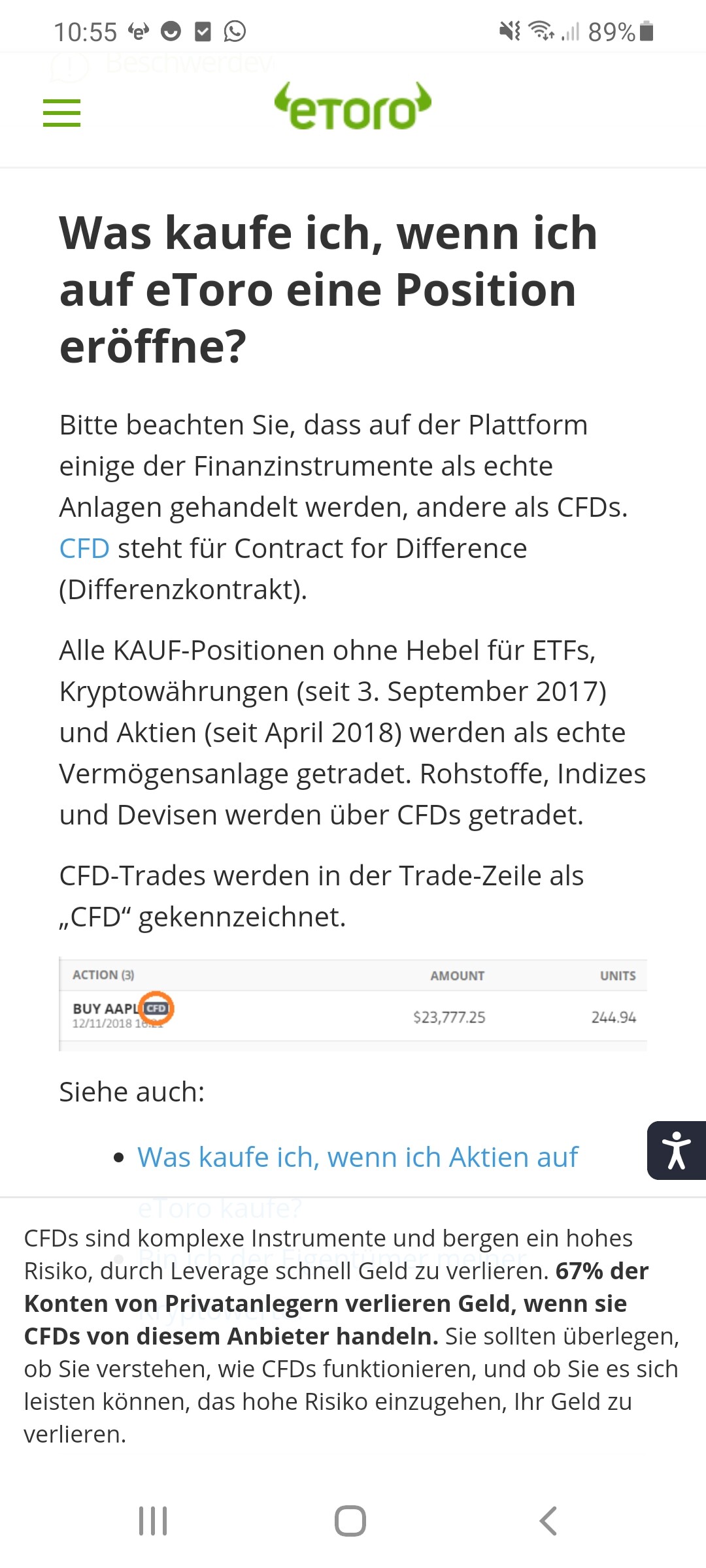Tap the eToro logo
Image resolution: width=706 pixels, height=1568 pixels.
point(353,106)
